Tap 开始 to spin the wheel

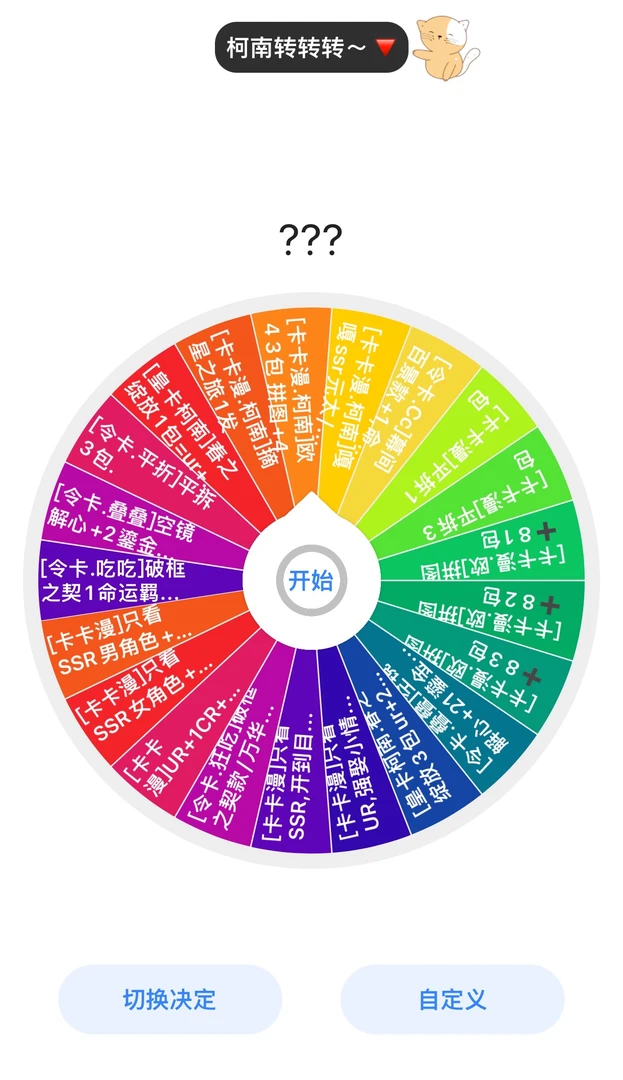tap(311, 581)
